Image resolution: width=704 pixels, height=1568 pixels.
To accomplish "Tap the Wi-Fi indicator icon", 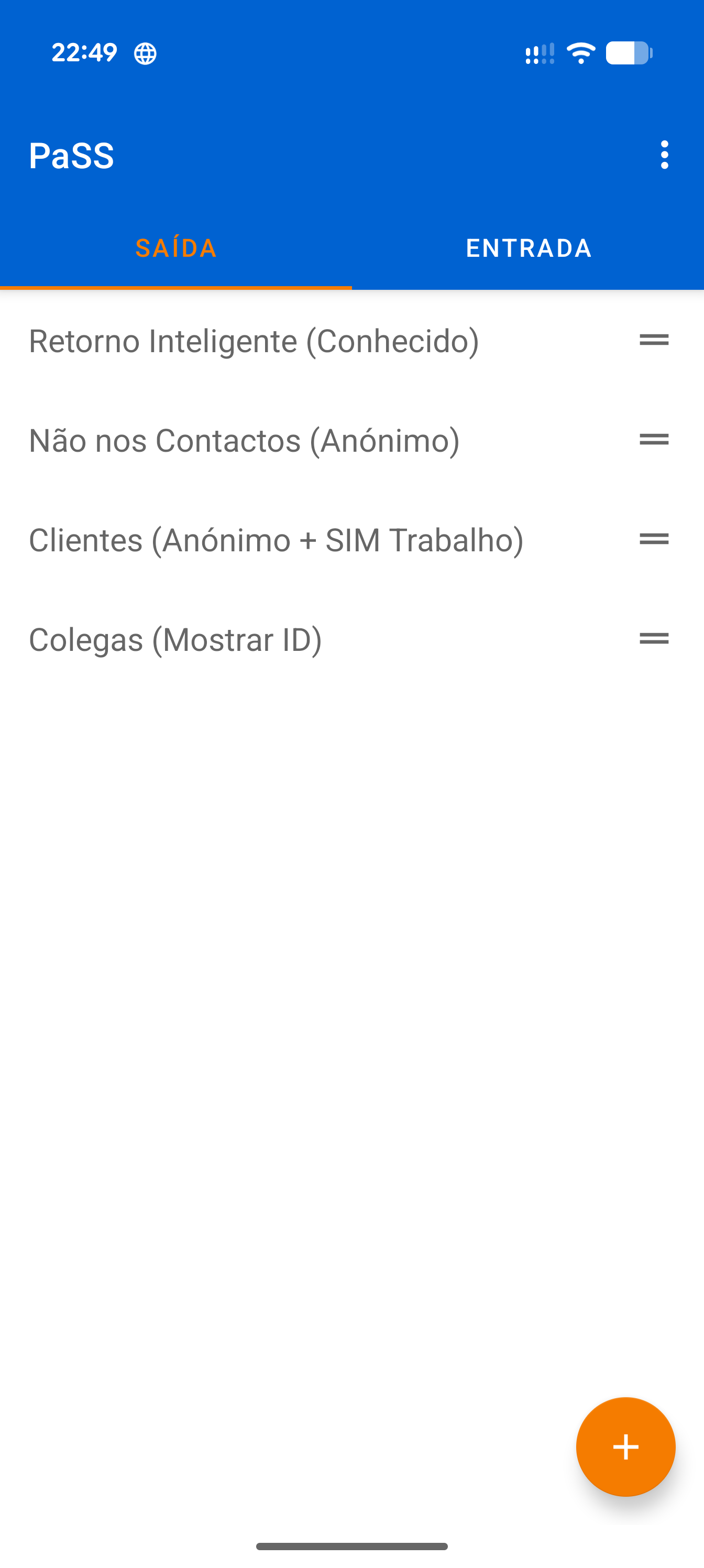I will (x=580, y=53).
